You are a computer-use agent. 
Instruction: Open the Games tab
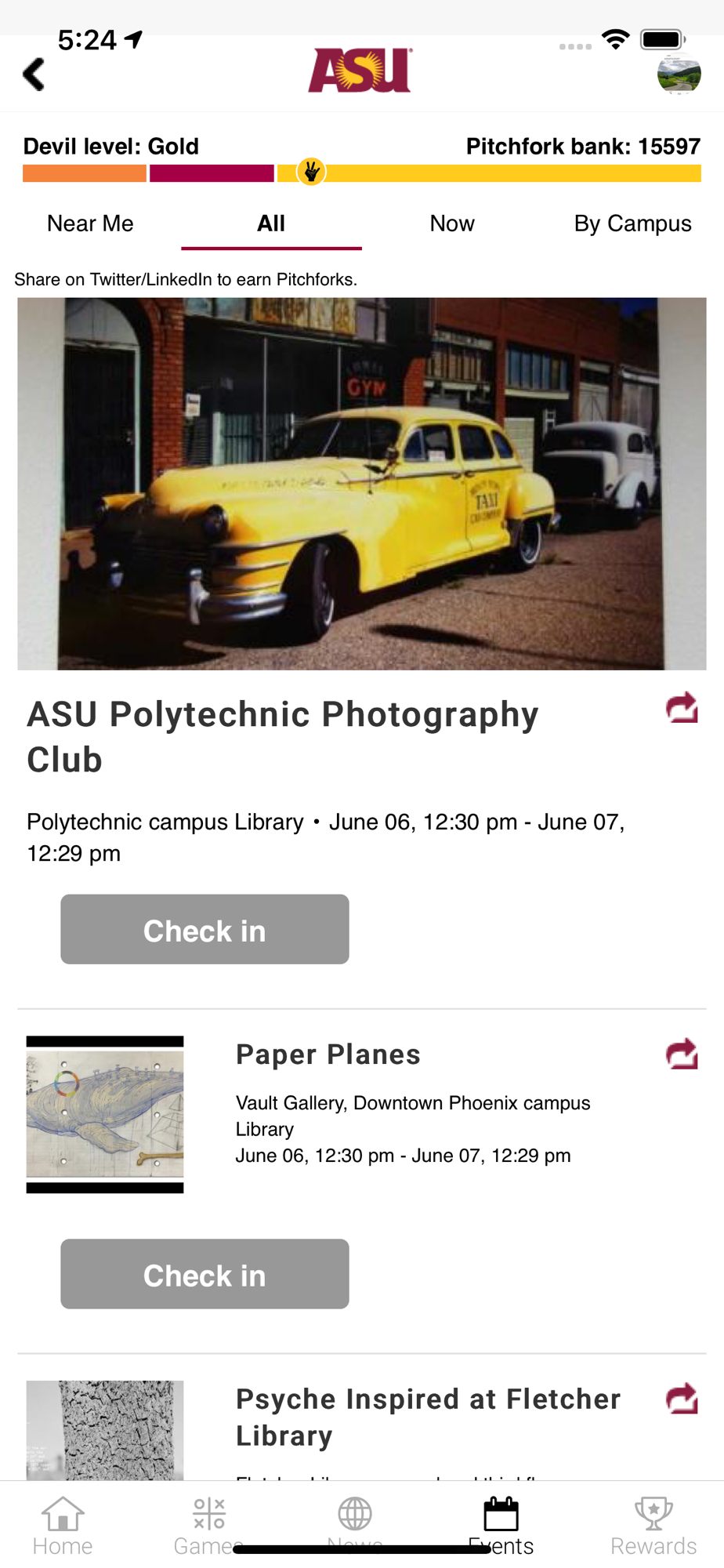click(208, 1525)
